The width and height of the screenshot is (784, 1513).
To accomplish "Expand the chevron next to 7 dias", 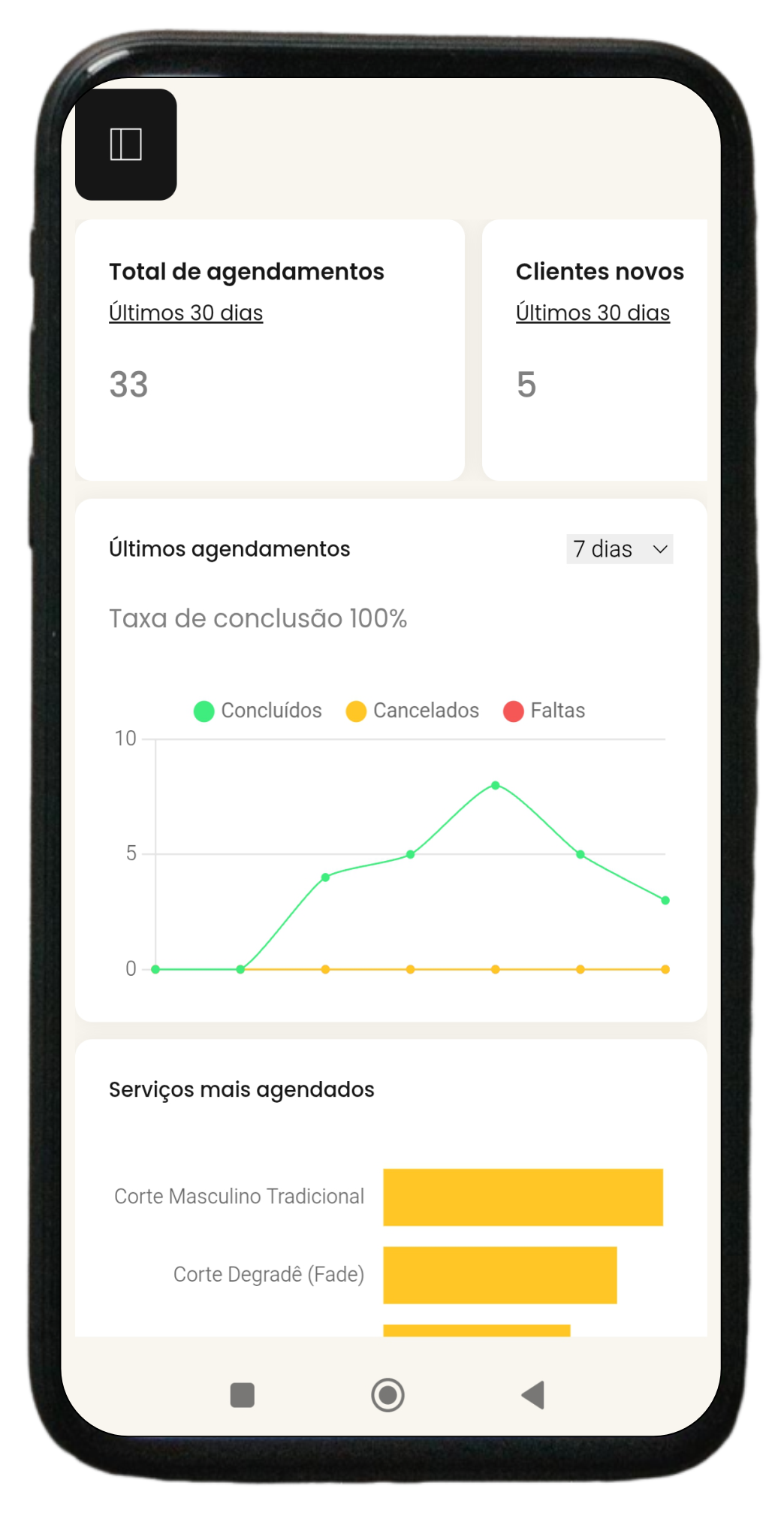I will pos(661,549).
